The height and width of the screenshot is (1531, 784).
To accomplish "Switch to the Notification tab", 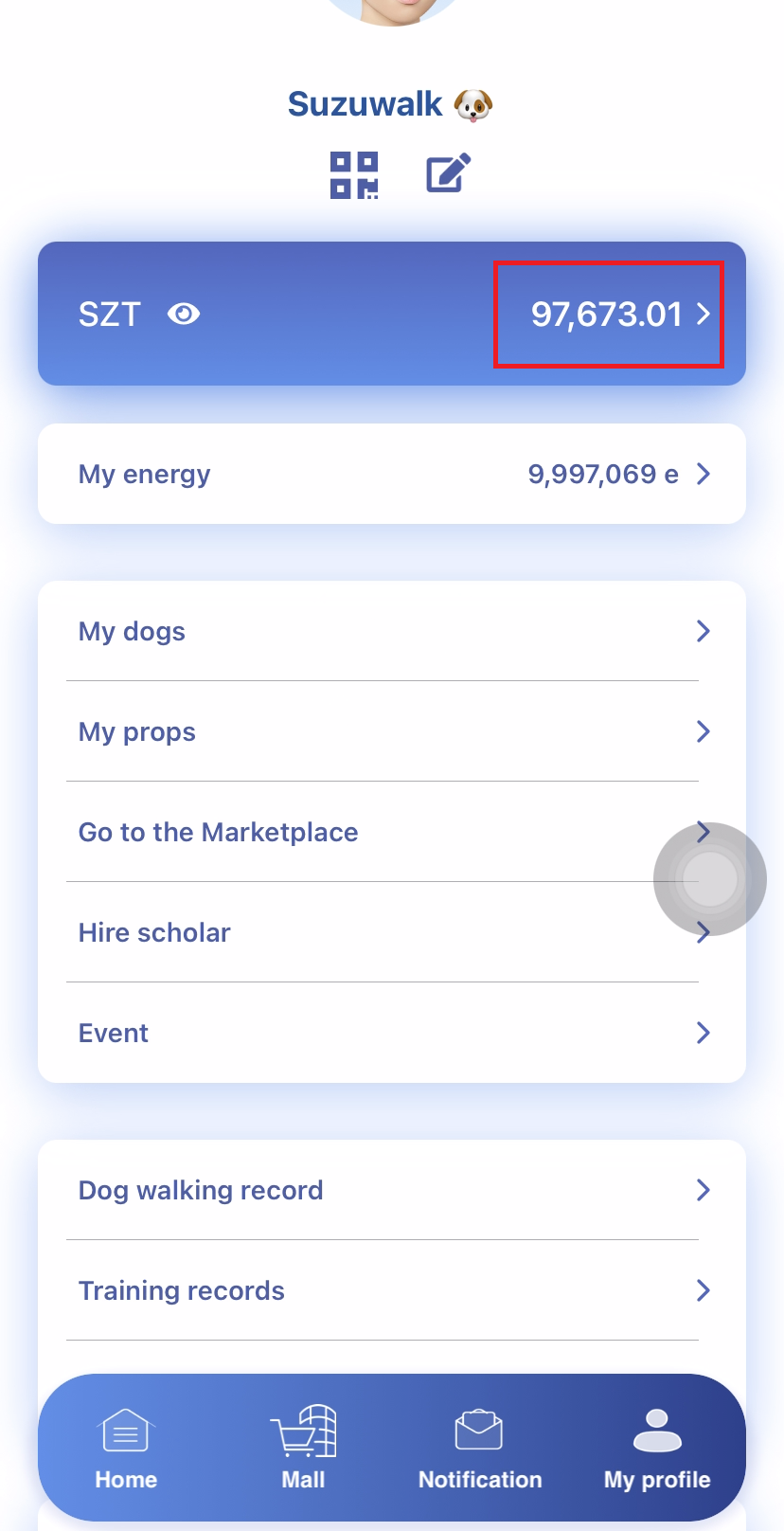I will pyautogui.click(x=480, y=1450).
